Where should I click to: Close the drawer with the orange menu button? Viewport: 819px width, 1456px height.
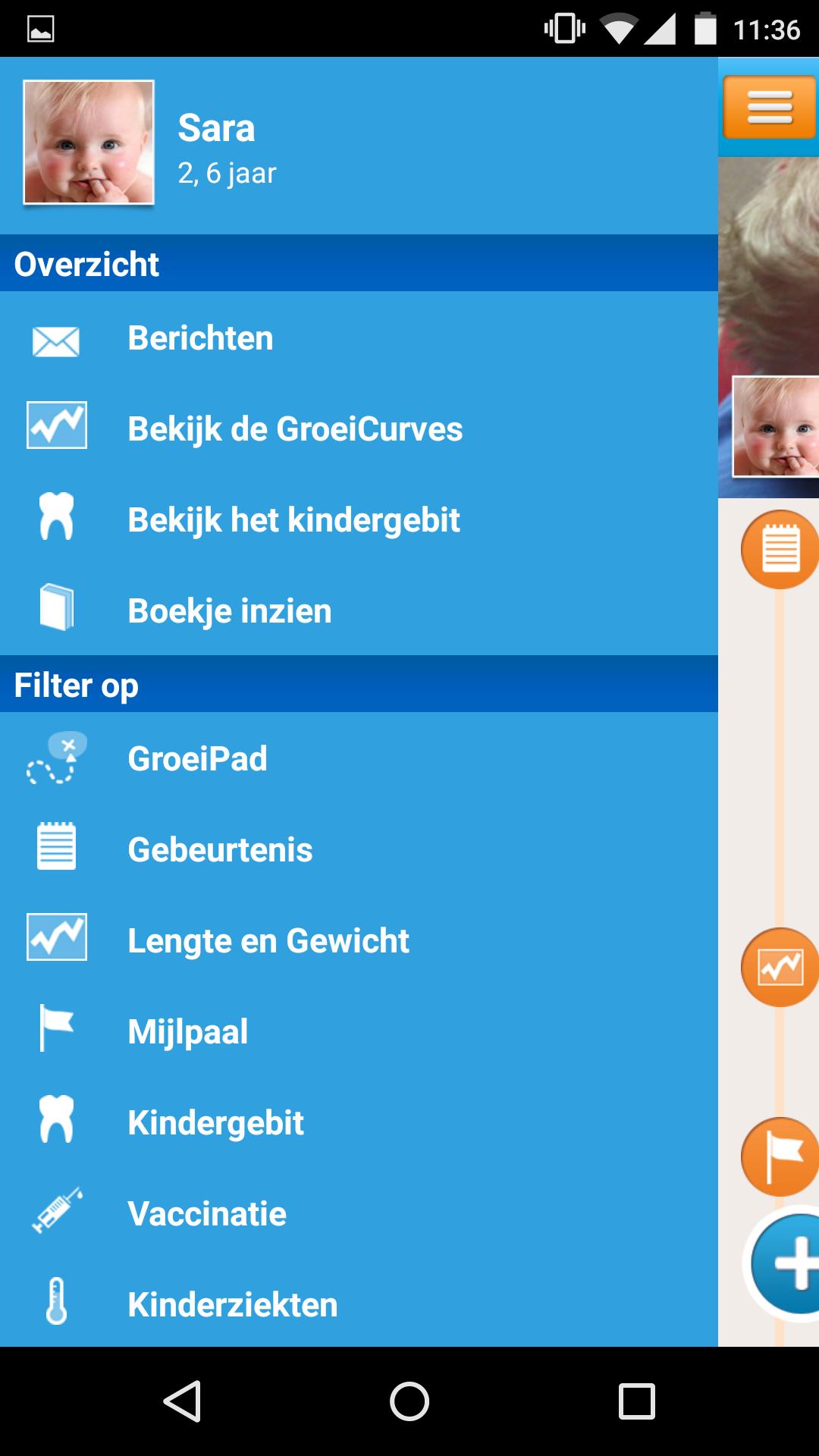[770, 108]
